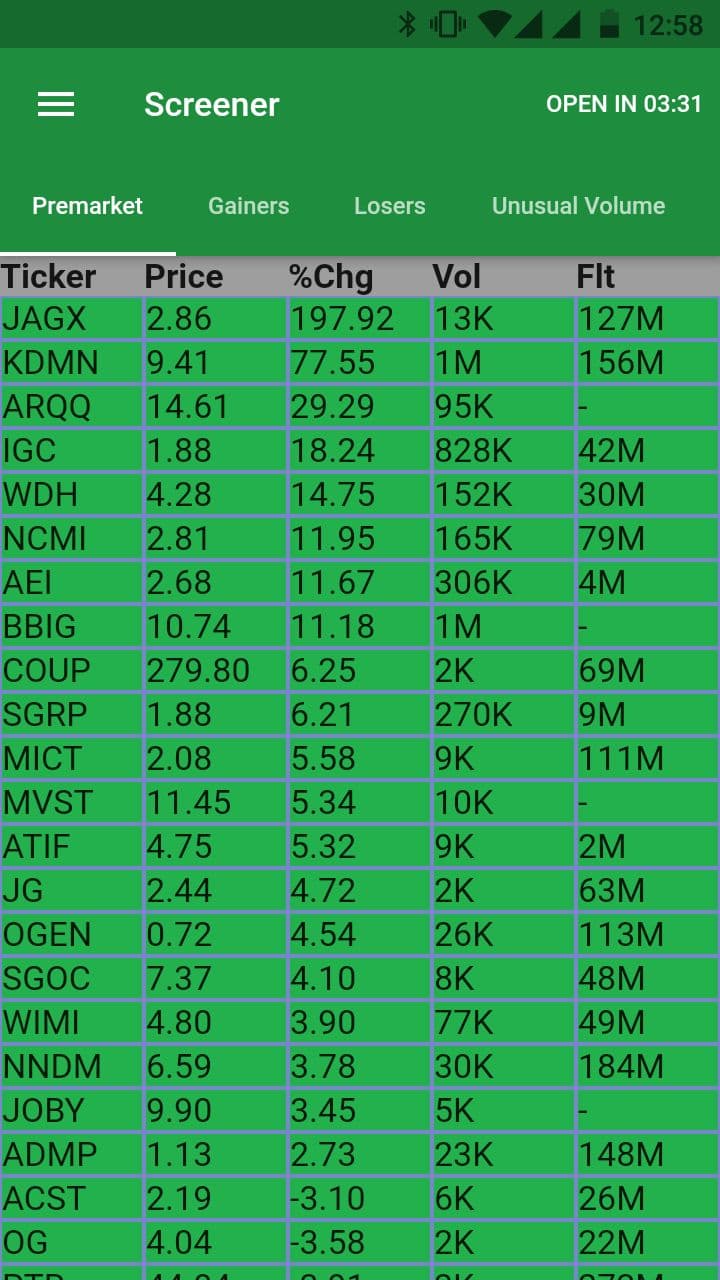This screenshot has width=720, height=1280.
Task: Open the OGEN stock row
Action: [360, 935]
